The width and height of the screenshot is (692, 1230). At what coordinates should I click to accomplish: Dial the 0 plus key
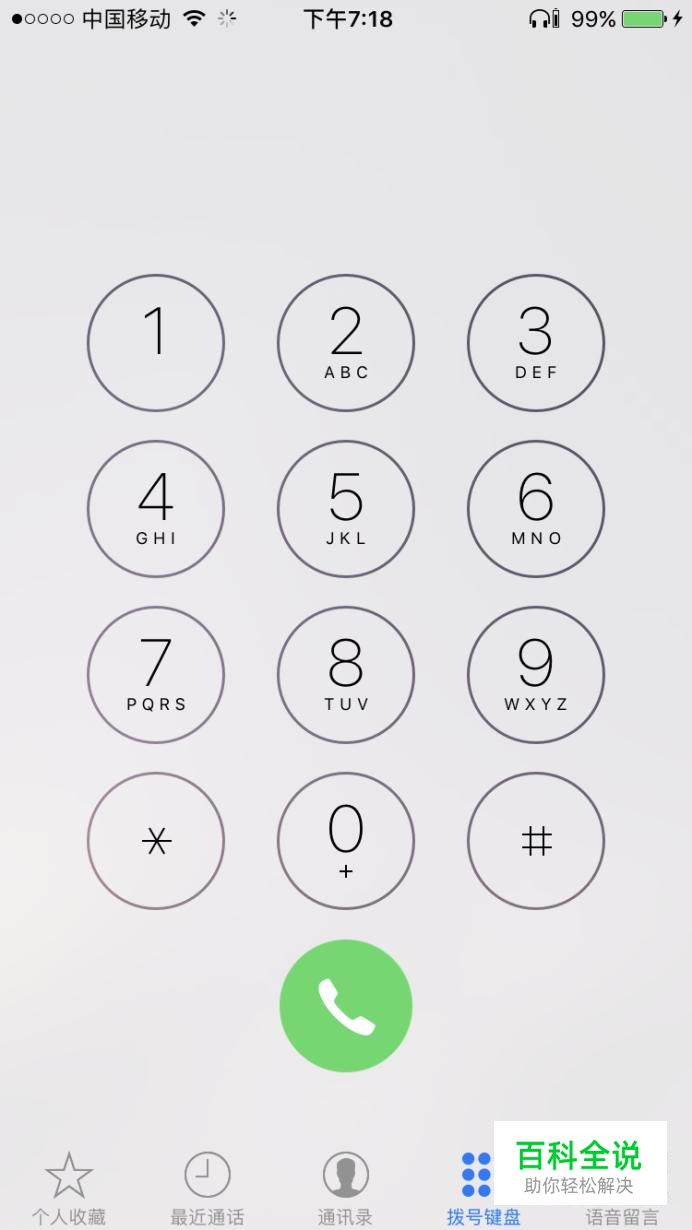(x=346, y=841)
